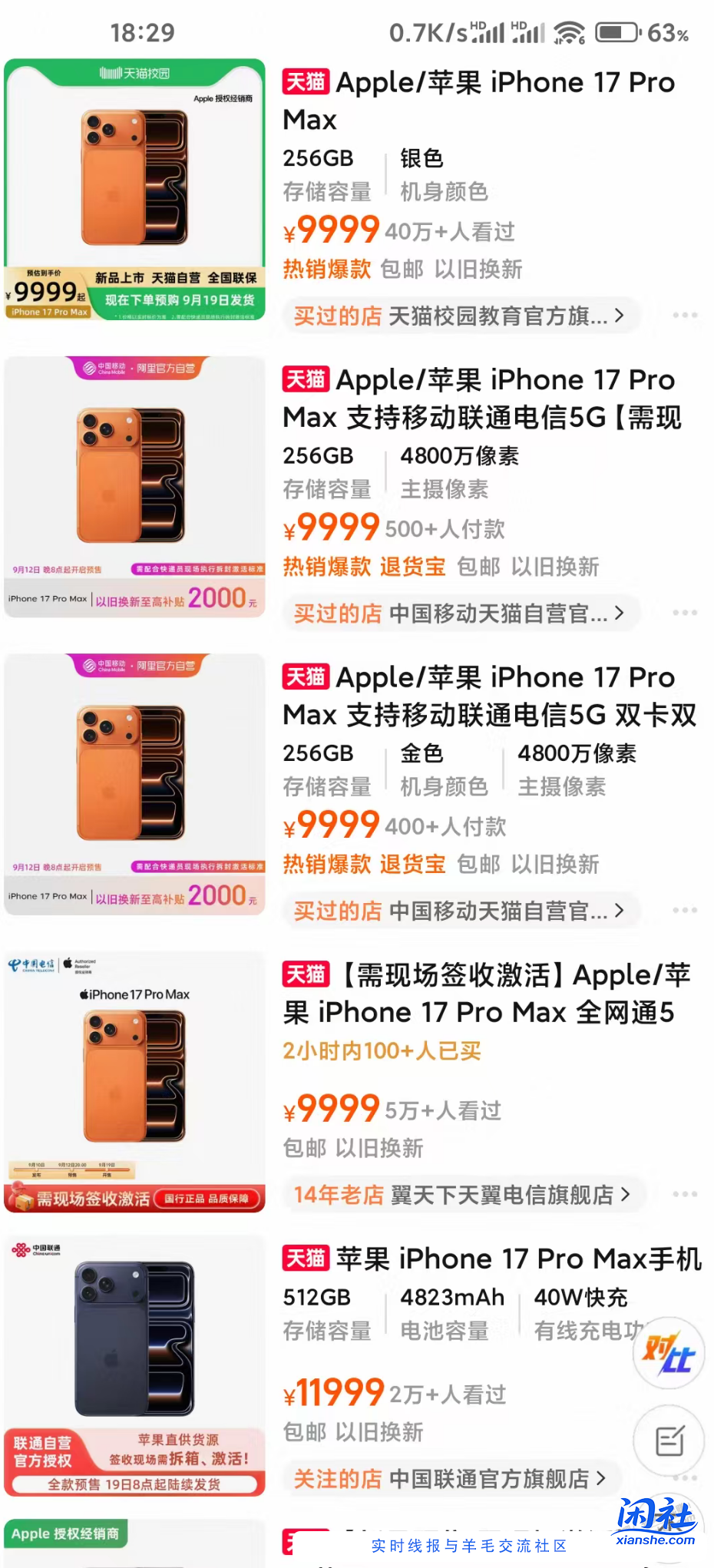Open the floating feedback note icon
This screenshot has height=1568, width=714.
click(669, 1441)
